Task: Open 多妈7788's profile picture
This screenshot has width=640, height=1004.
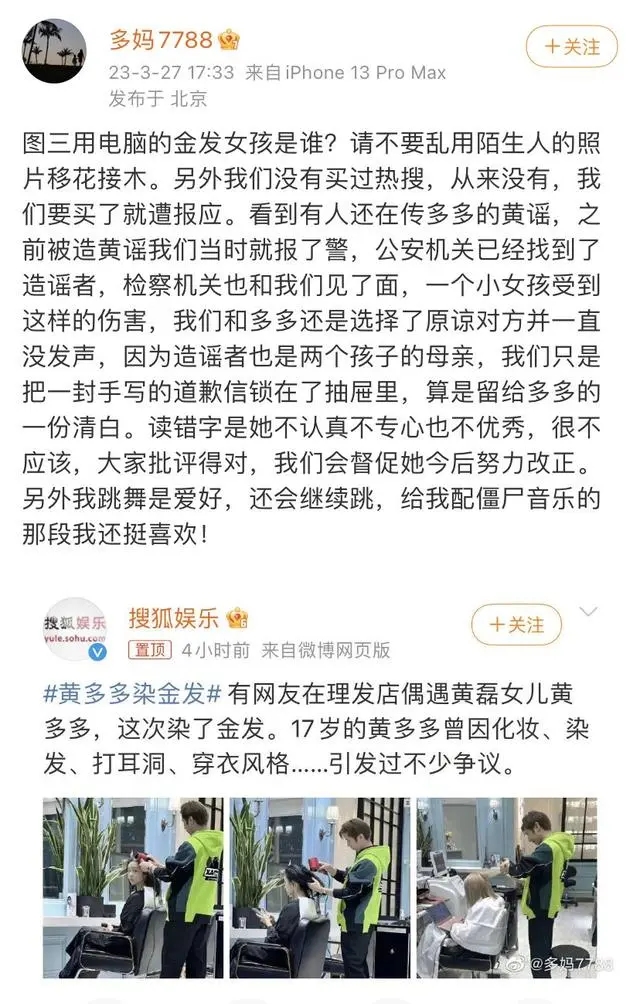Action: (54, 51)
